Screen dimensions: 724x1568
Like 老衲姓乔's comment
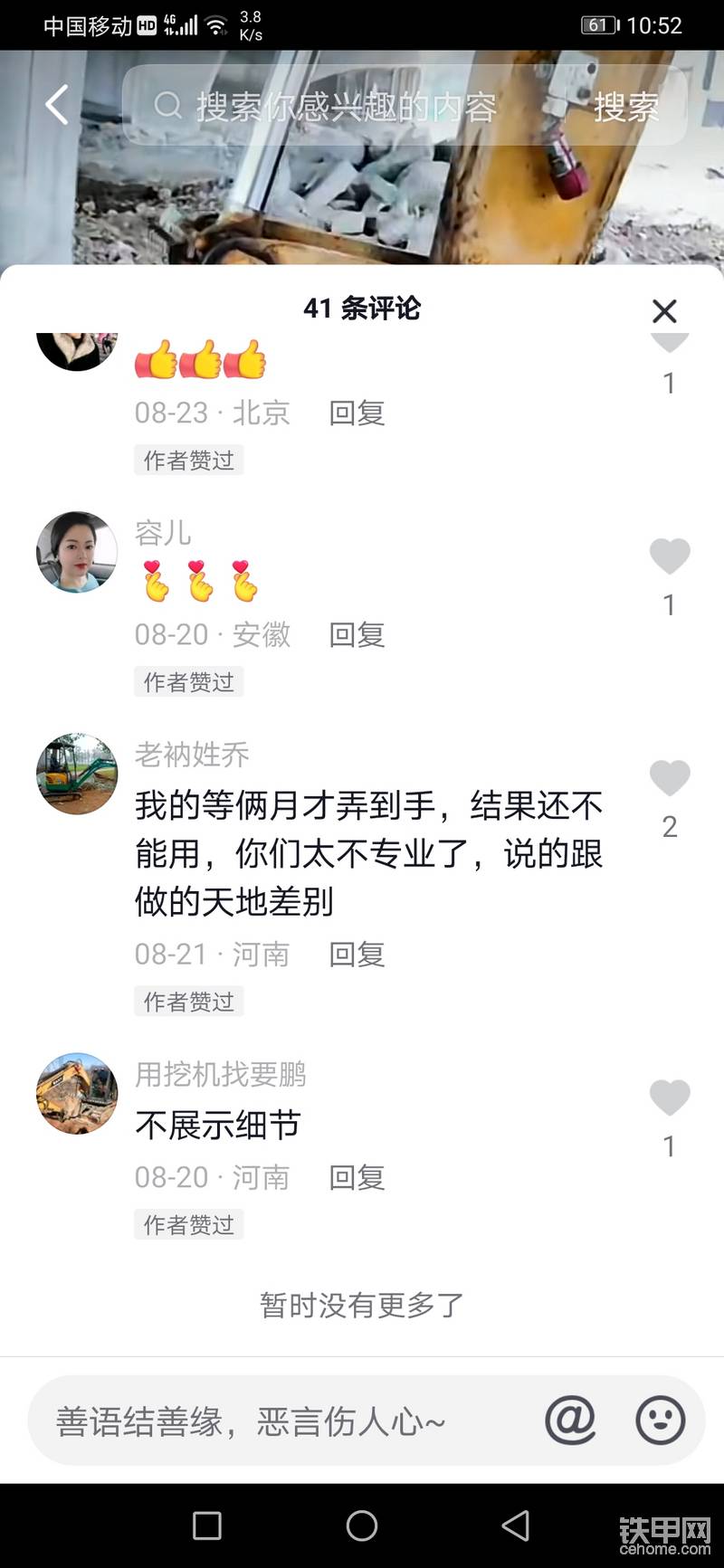[670, 778]
